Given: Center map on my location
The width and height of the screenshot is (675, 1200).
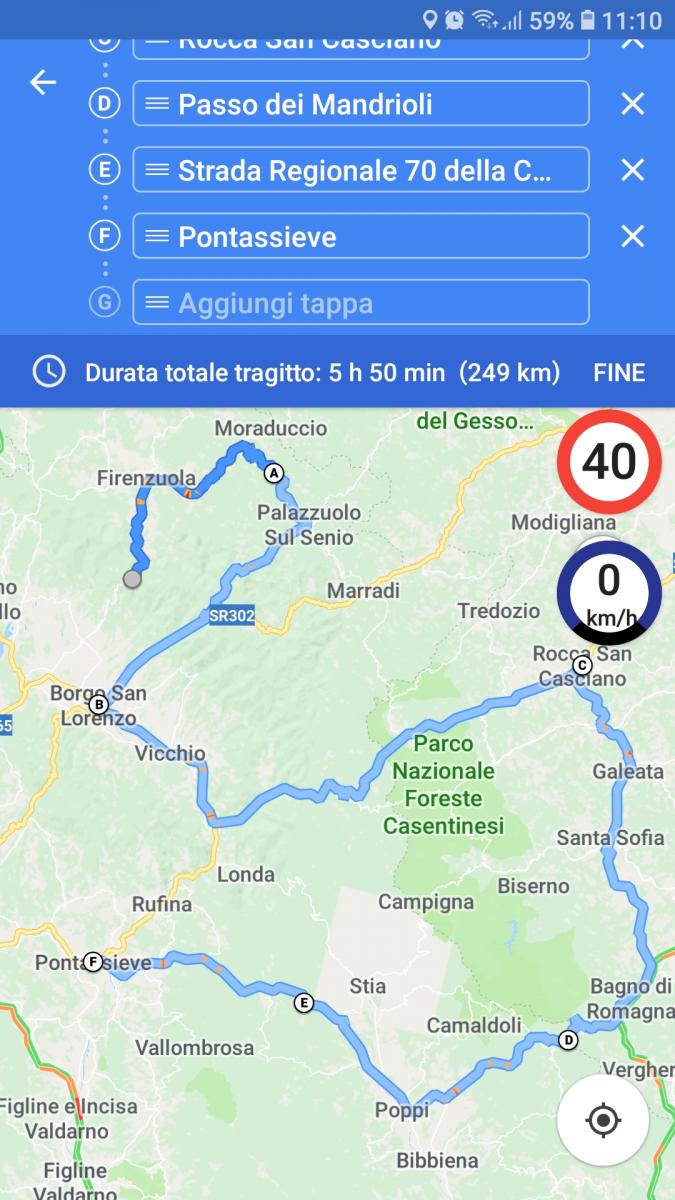Looking at the screenshot, I should coord(603,1120).
